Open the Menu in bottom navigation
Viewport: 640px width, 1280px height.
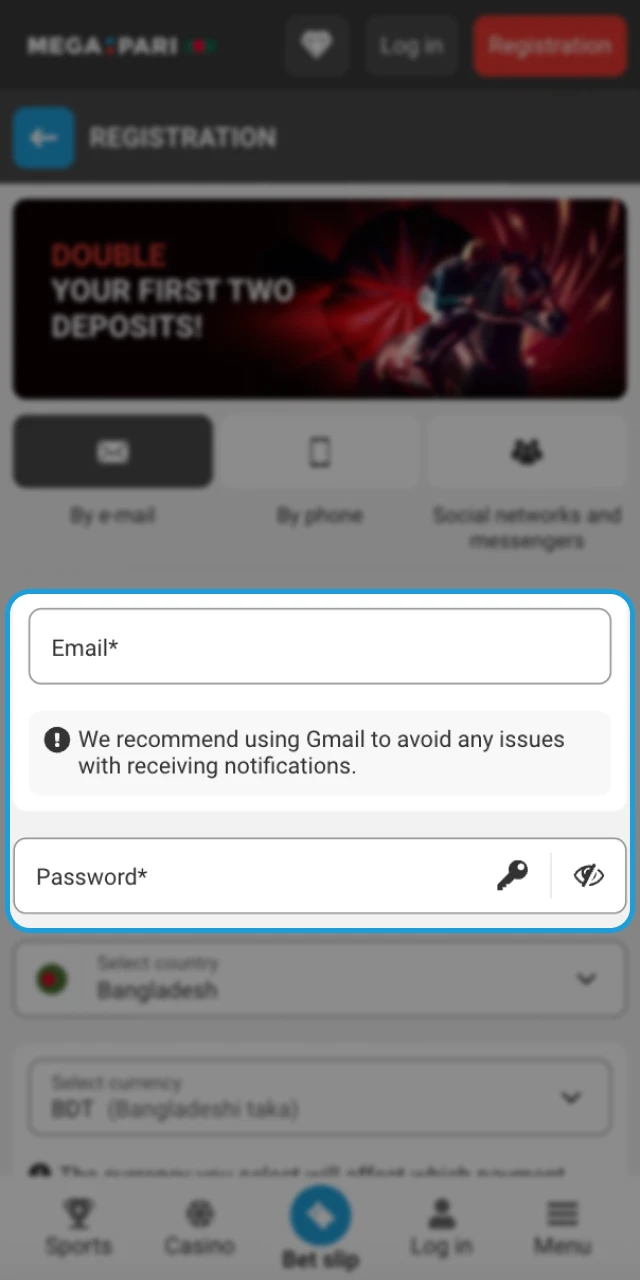pos(562,1227)
